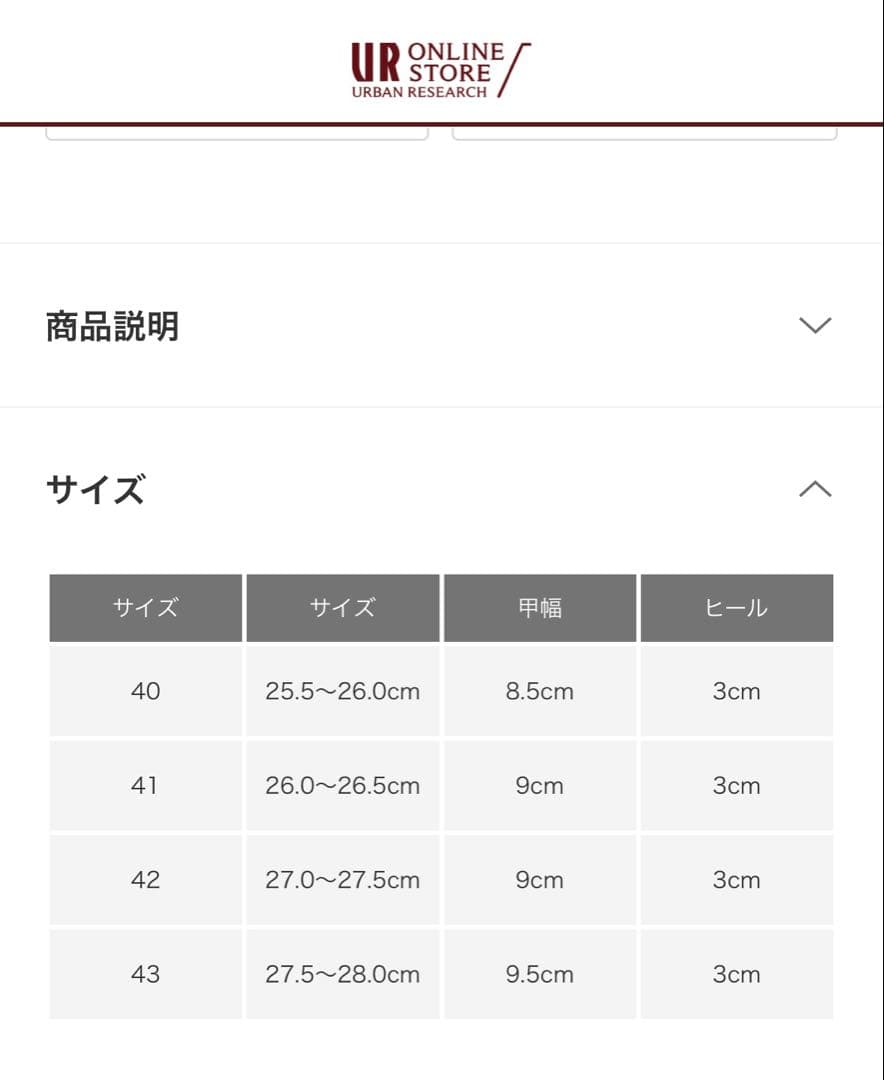Click the 商品説明 heading text

[112, 325]
